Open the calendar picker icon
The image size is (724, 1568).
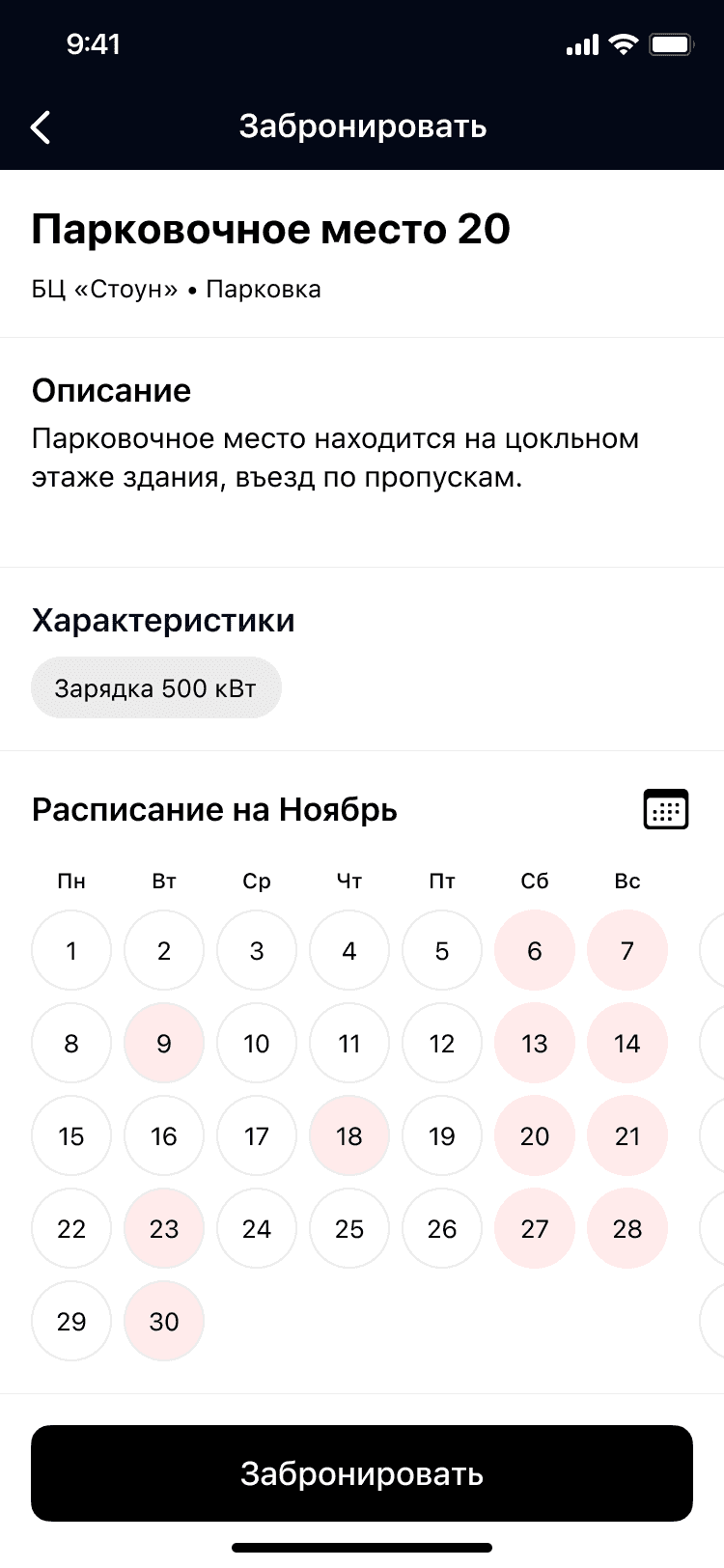coord(665,809)
